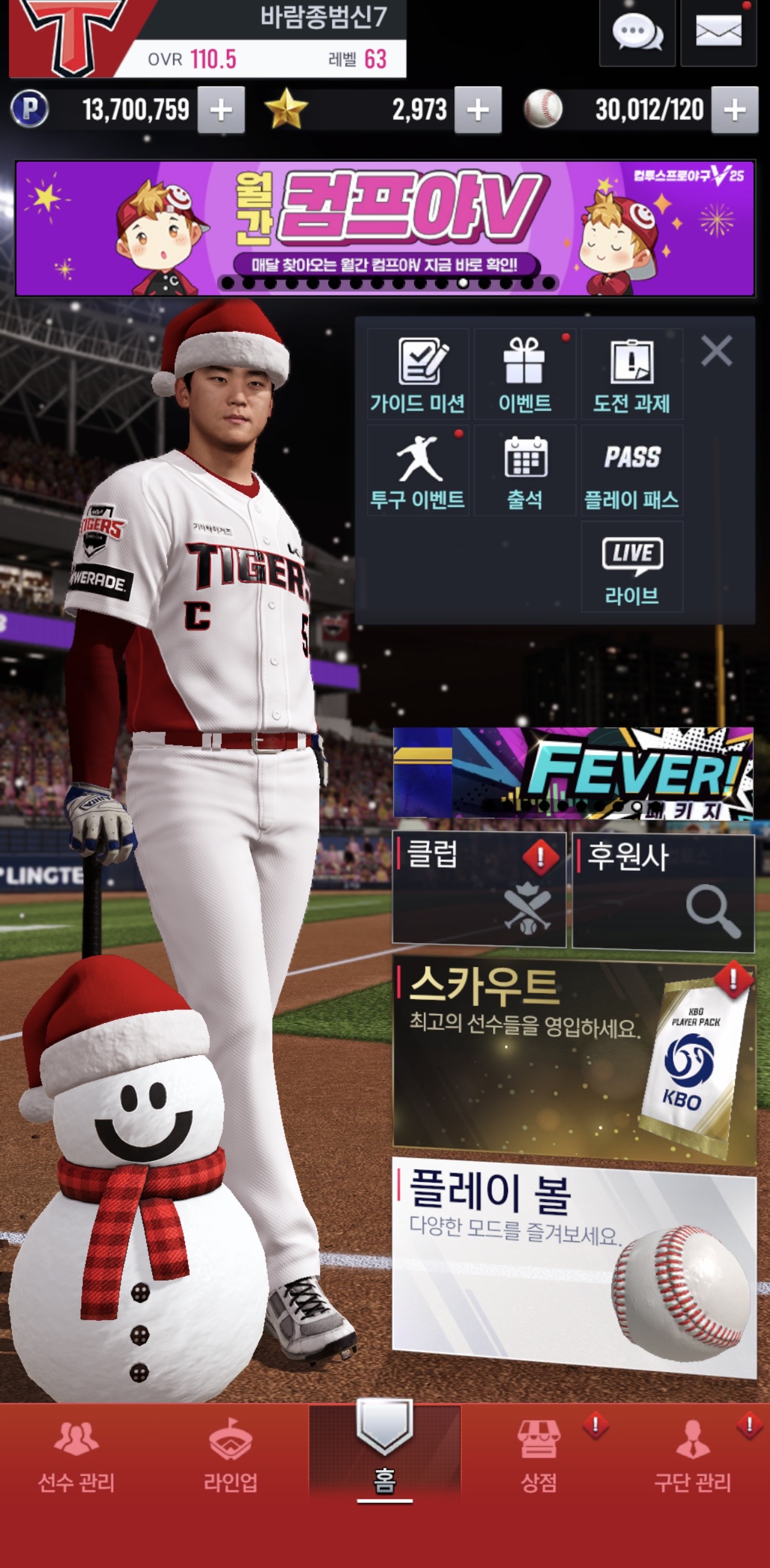This screenshot has height=1568, width=770.
Task: Close the quick menu panel
Action: (x=716, y=350)
